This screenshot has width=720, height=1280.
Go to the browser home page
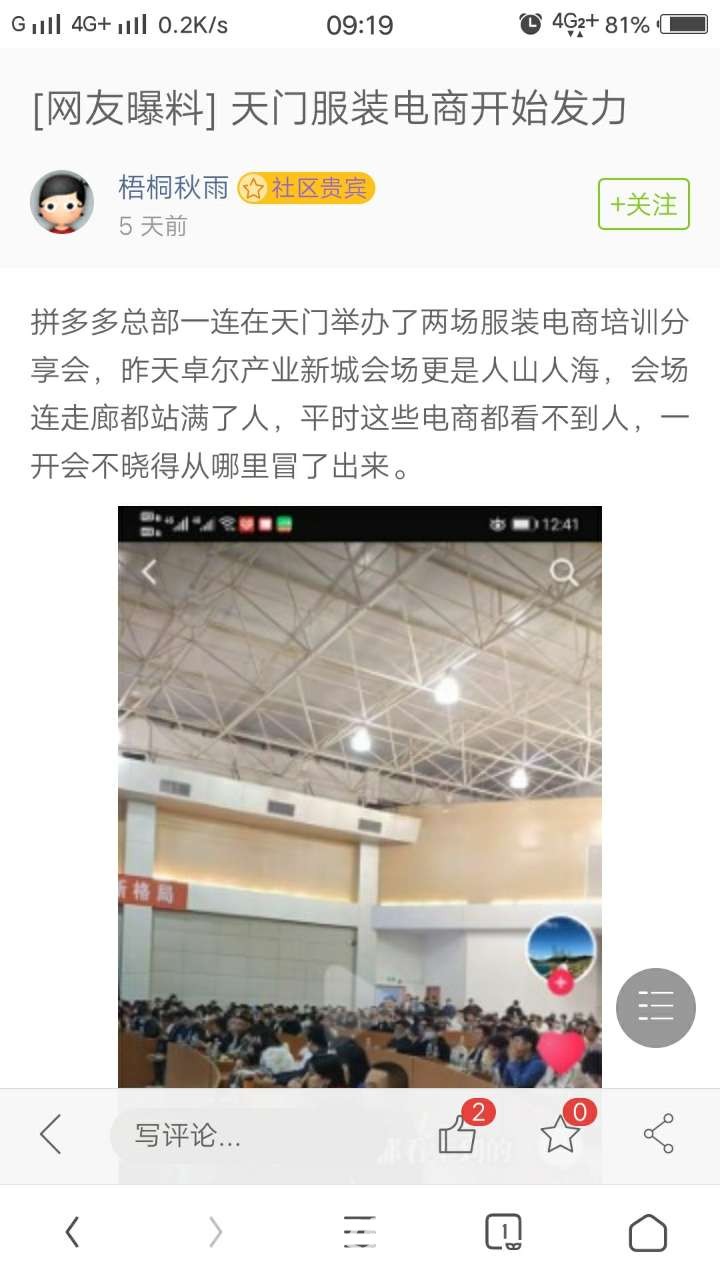(647, 1232)
